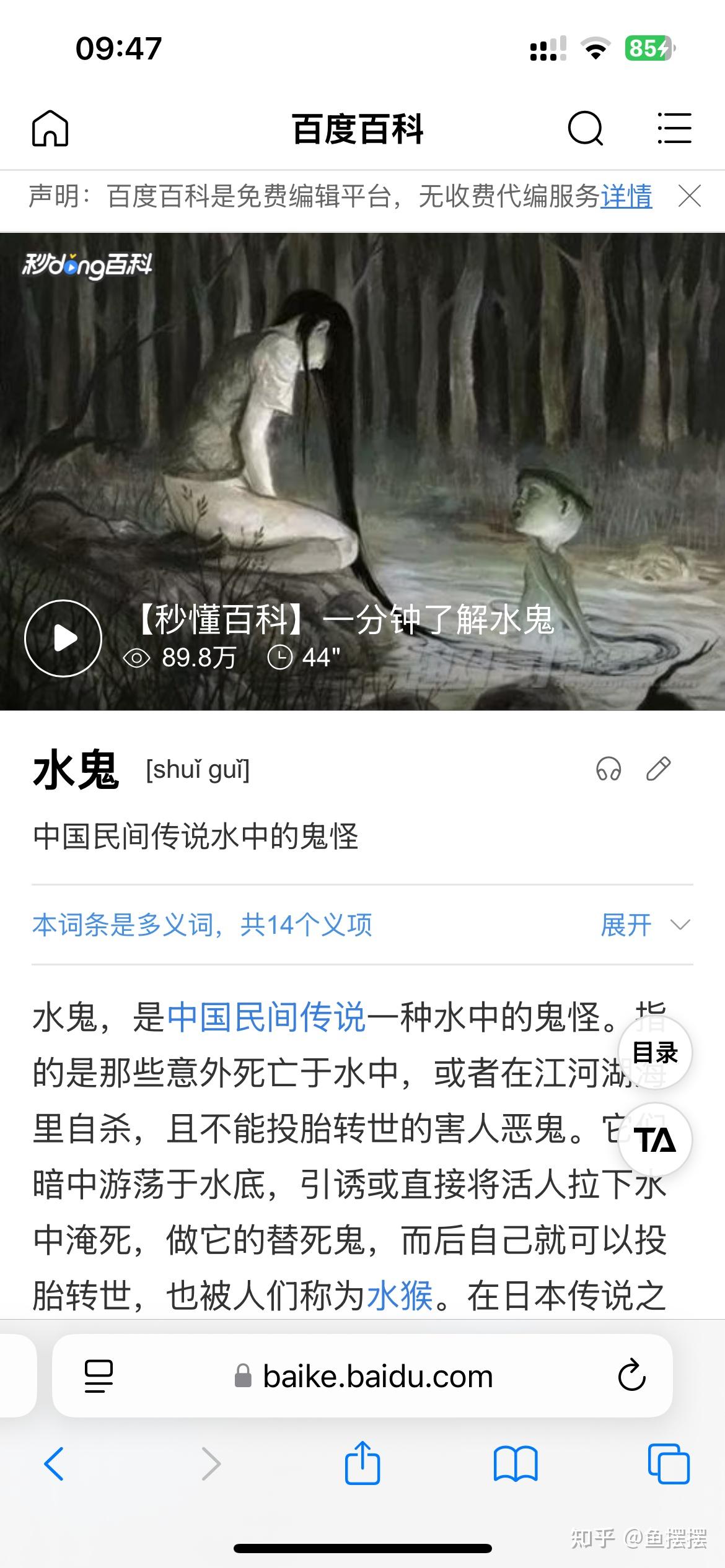Open the 水猴 link

(400, 1296)
